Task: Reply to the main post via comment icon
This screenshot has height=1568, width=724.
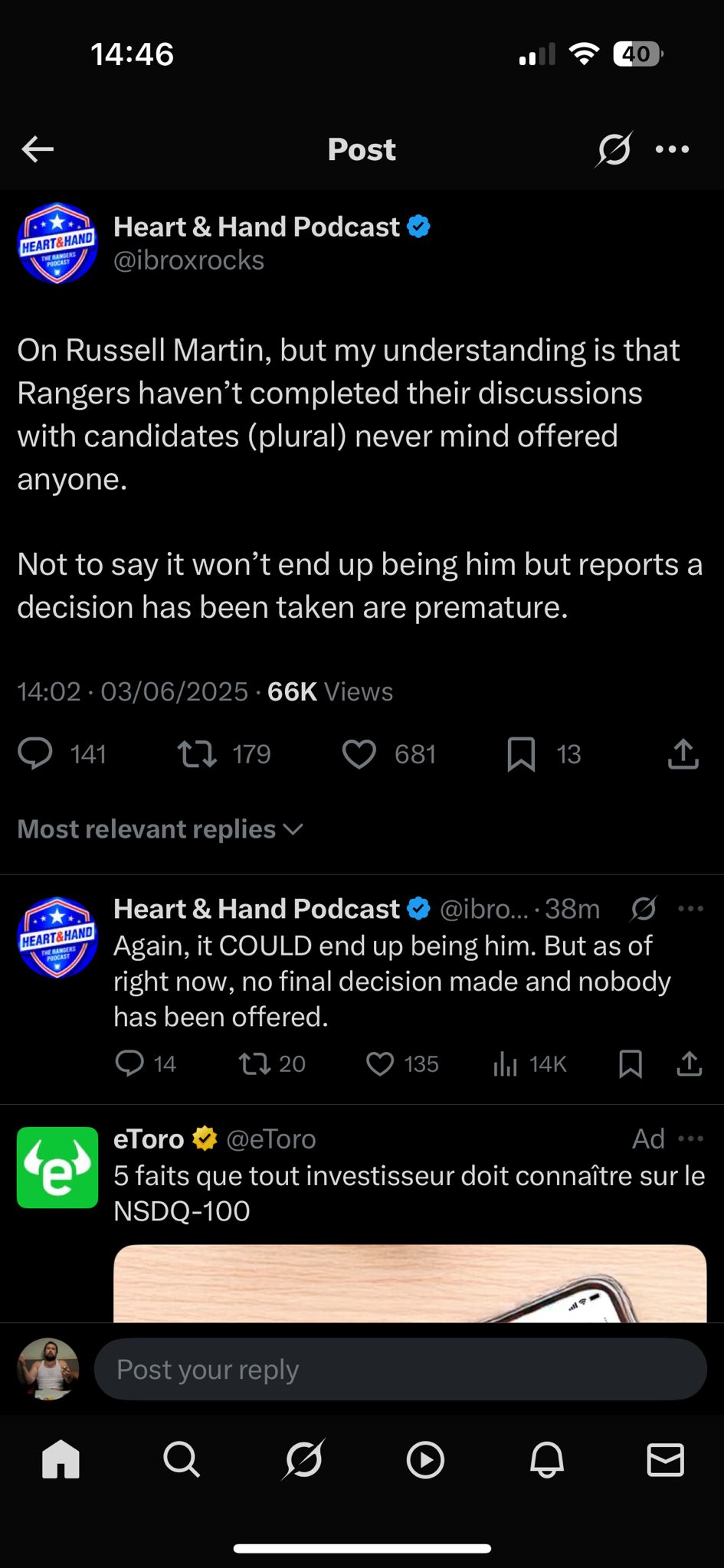Action: pyautogui.click(x=35, y=753)
